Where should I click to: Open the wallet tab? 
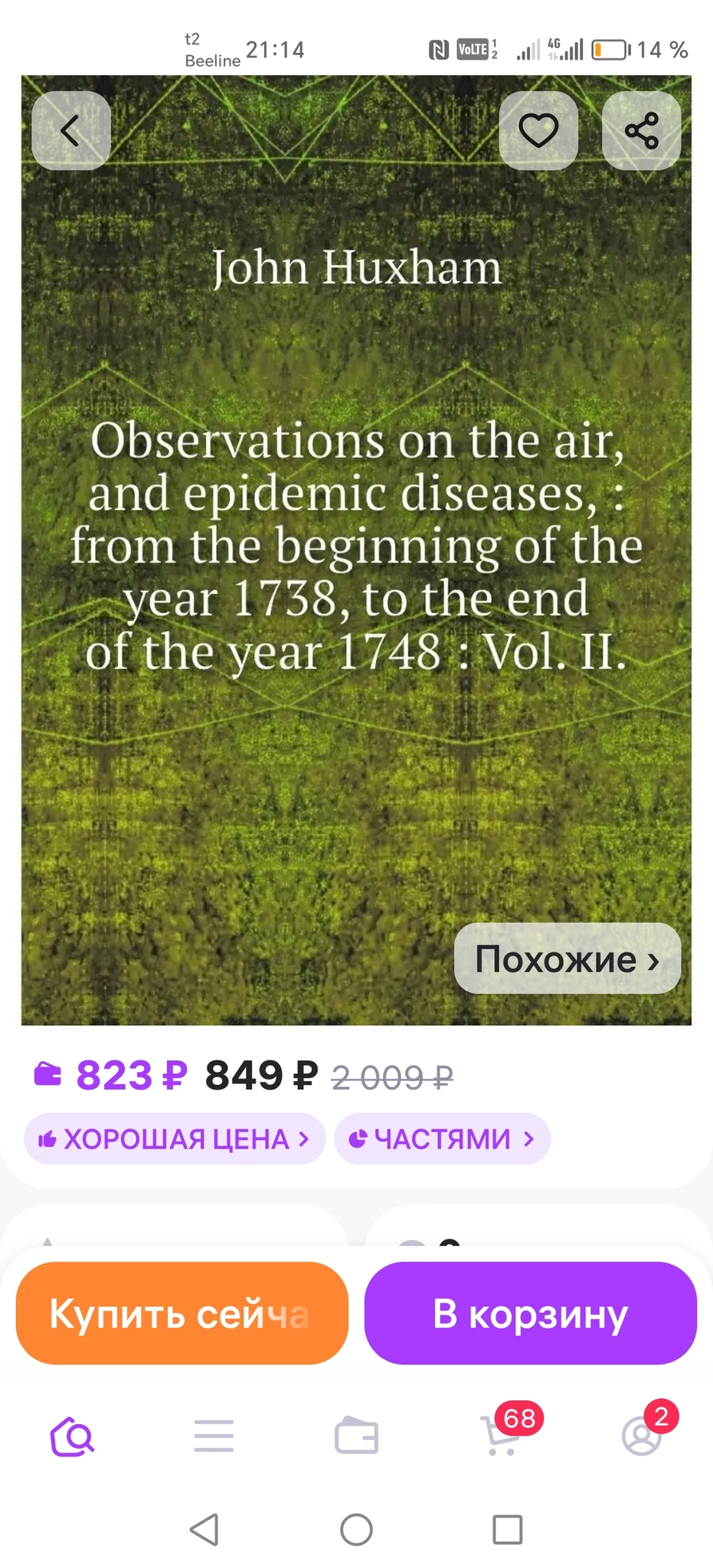point(356,1436)
